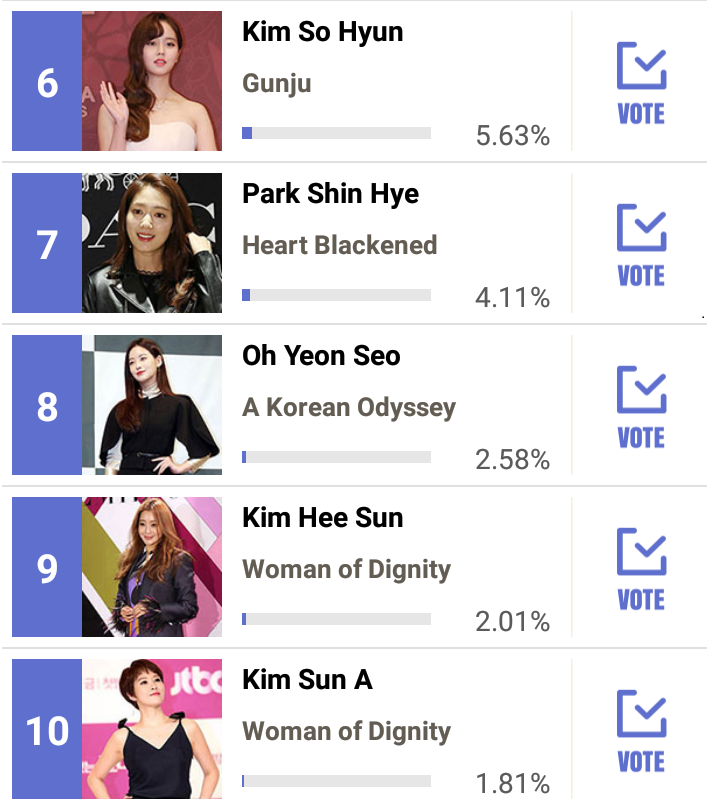The height and width of the screenshot is (809, 709).
Task: Give Kim Hee Sun your vote
Action: (641, 569)
